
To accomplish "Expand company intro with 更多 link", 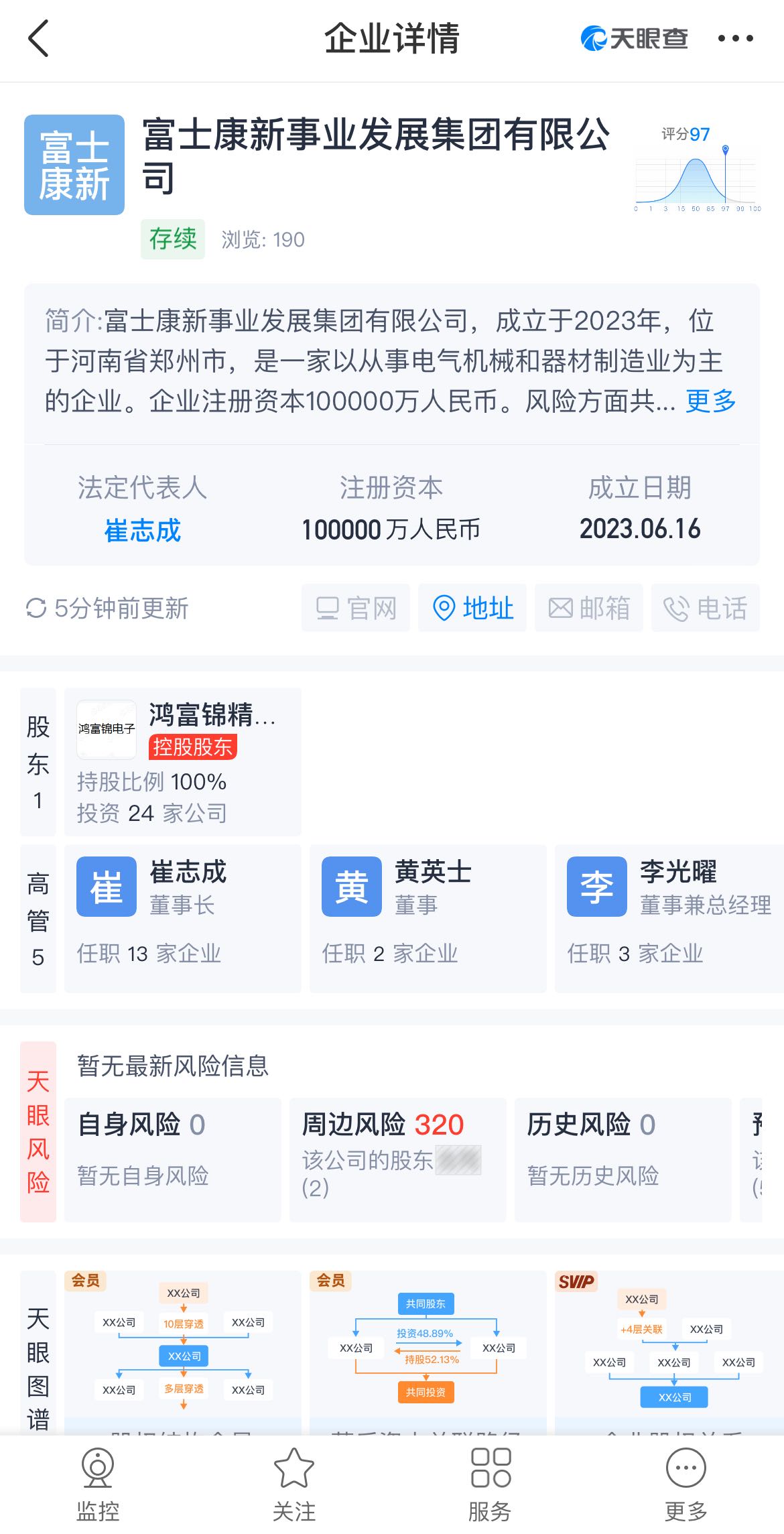I will [710, 401].
